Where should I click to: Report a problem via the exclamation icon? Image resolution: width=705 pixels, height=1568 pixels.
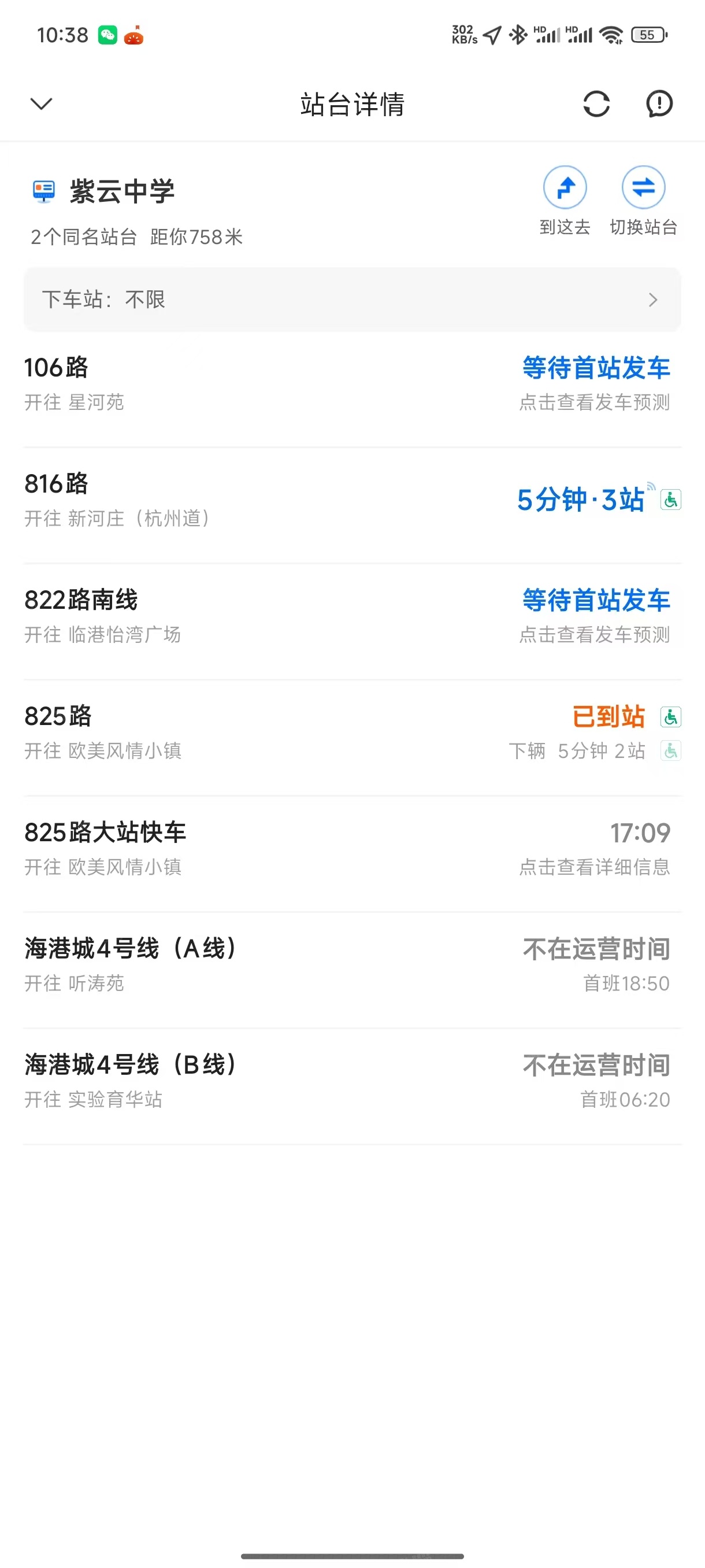[659, 103]
